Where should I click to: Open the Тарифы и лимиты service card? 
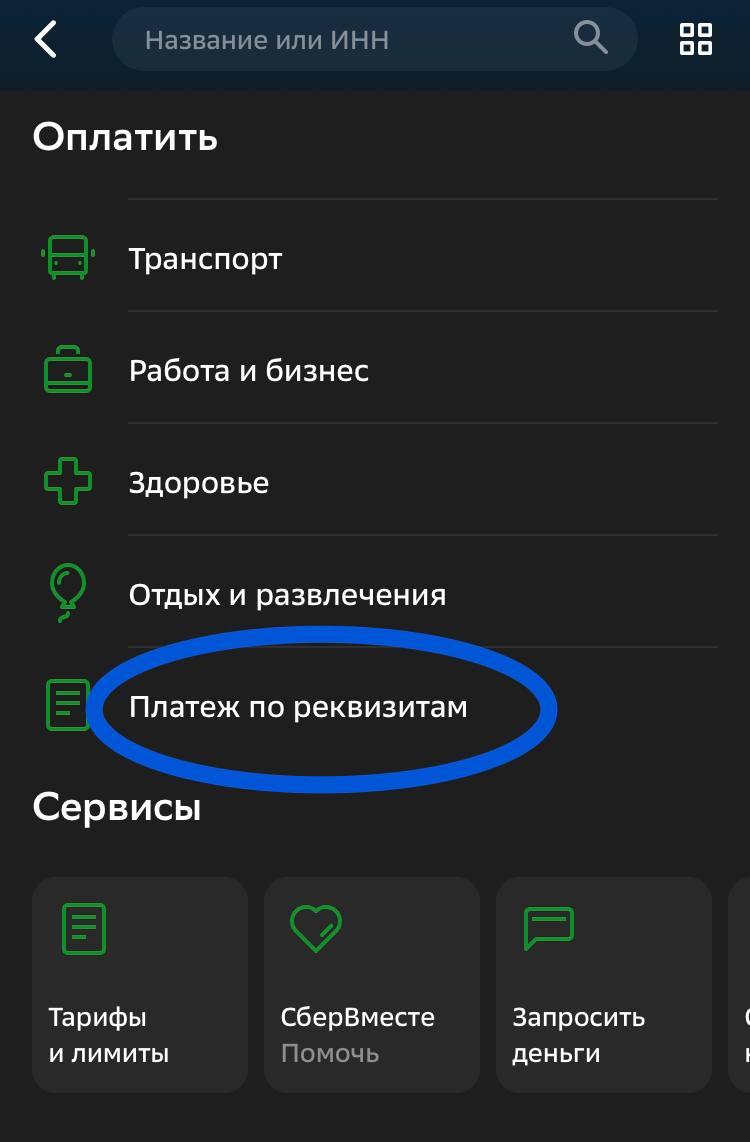[x=140, y=984]
